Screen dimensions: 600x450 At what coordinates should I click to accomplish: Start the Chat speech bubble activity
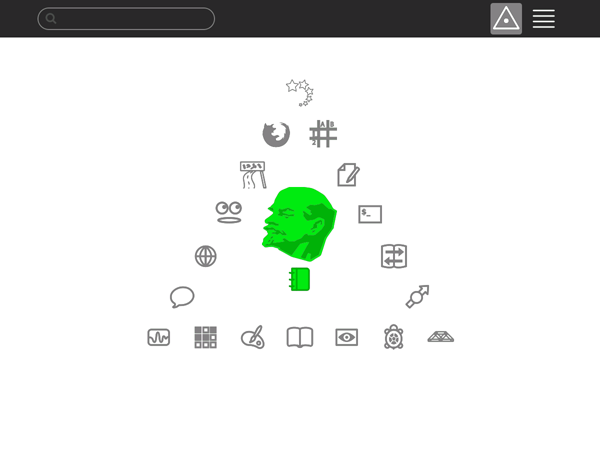pyautogui.click(x=182, y=297)
